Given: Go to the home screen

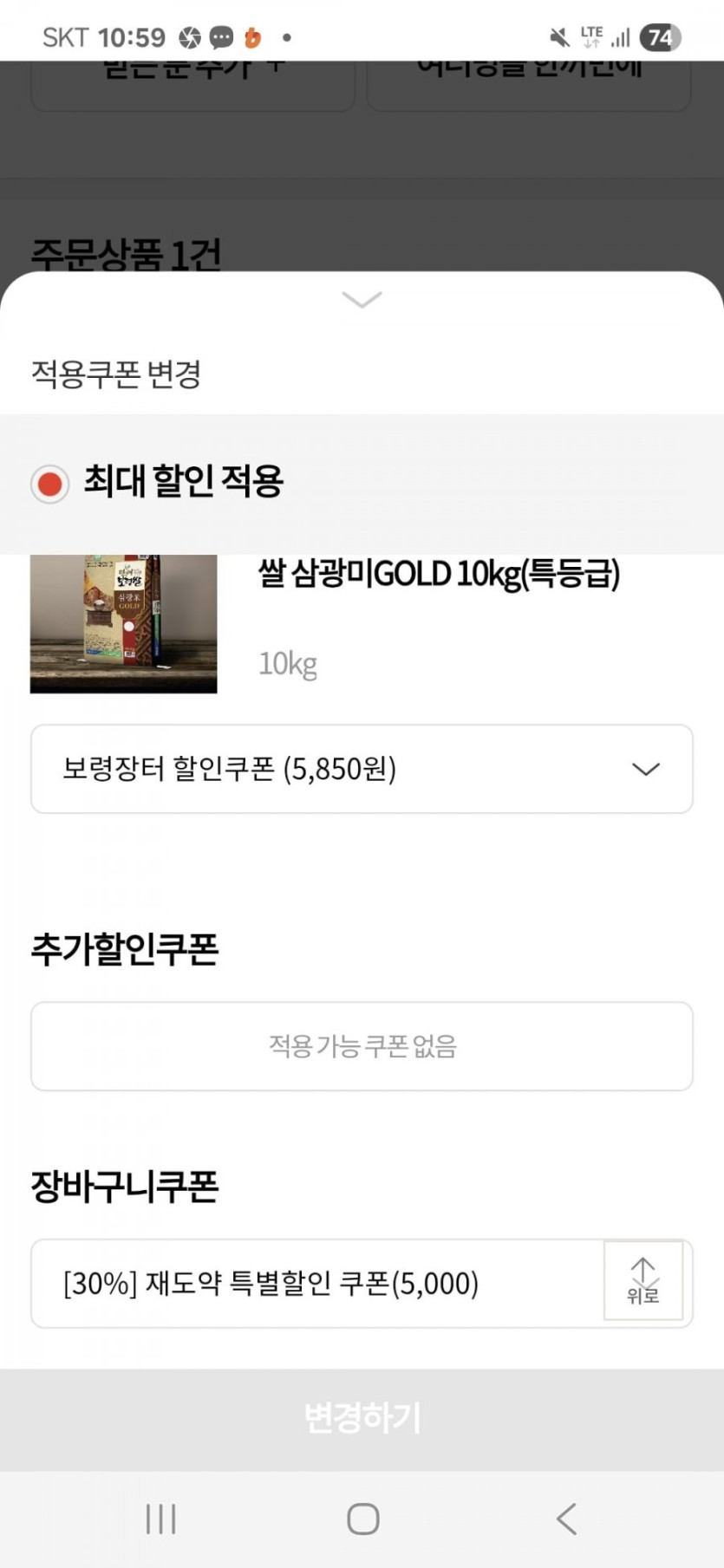Looking at the screenshot, I should pyautogui.click(x=362, y=1519).
